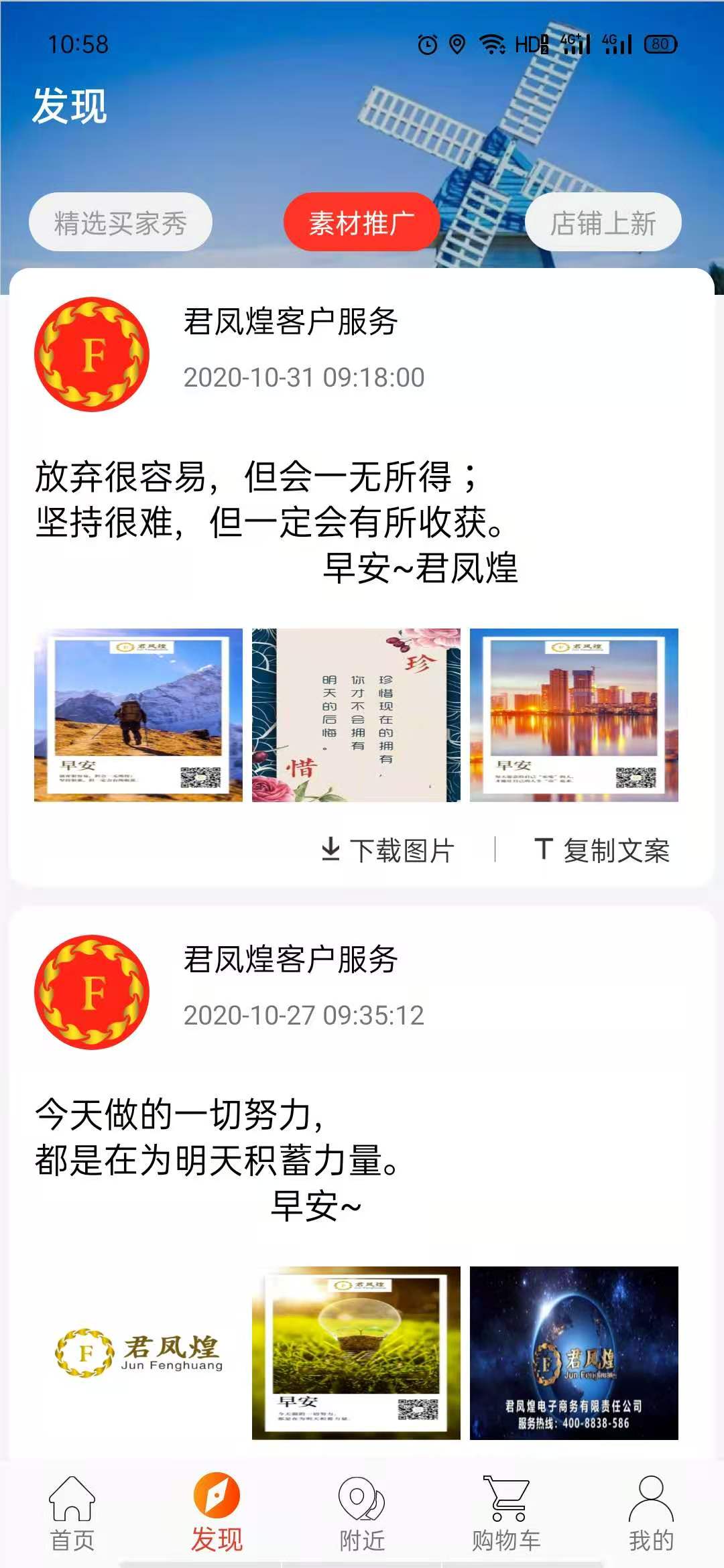Image resolution: width=724 pixels, height=1568 pixels.
Task: Switch to the 附近 nearby tab
Action: 362,1514
